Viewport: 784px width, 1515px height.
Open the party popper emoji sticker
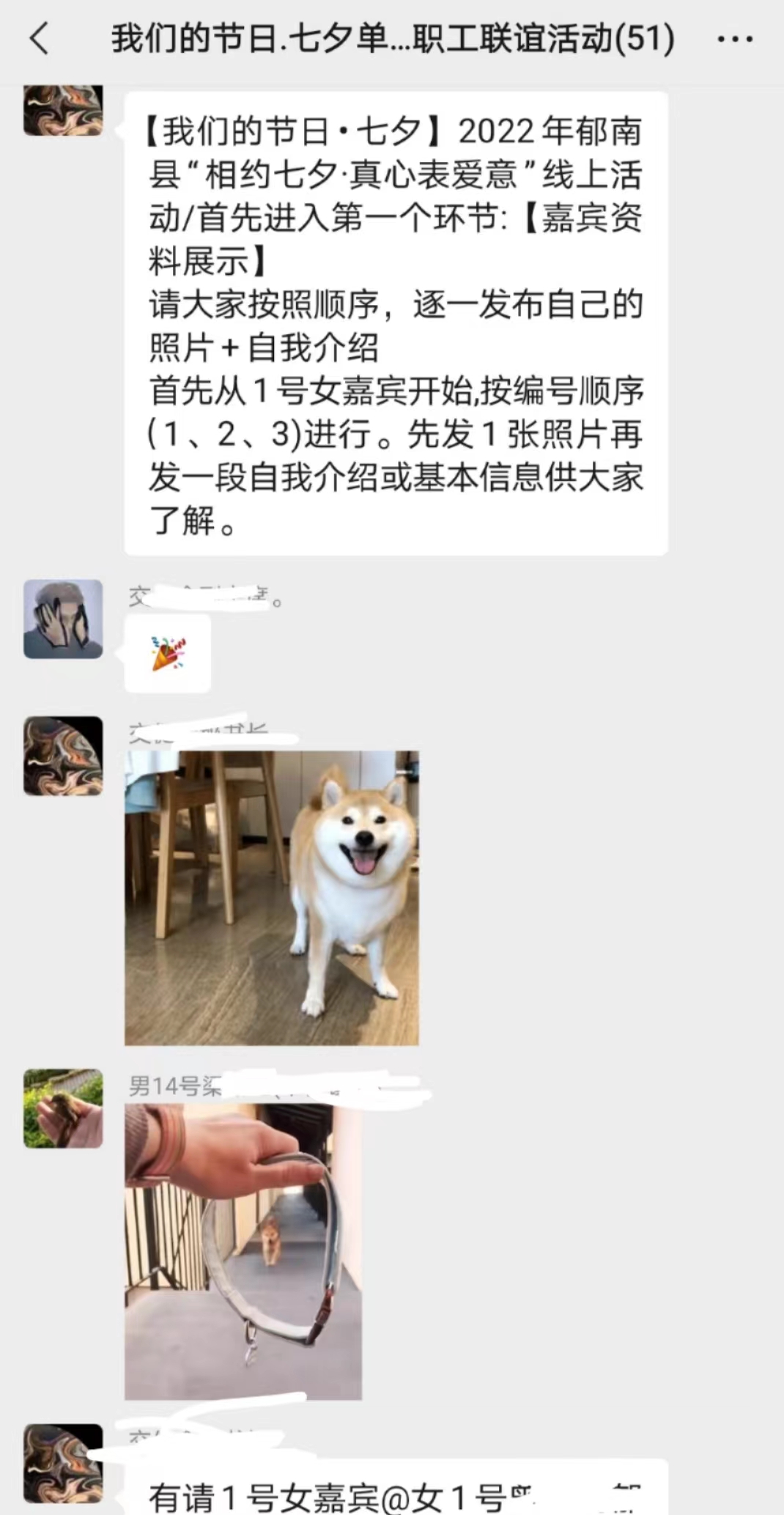[167, 652]
